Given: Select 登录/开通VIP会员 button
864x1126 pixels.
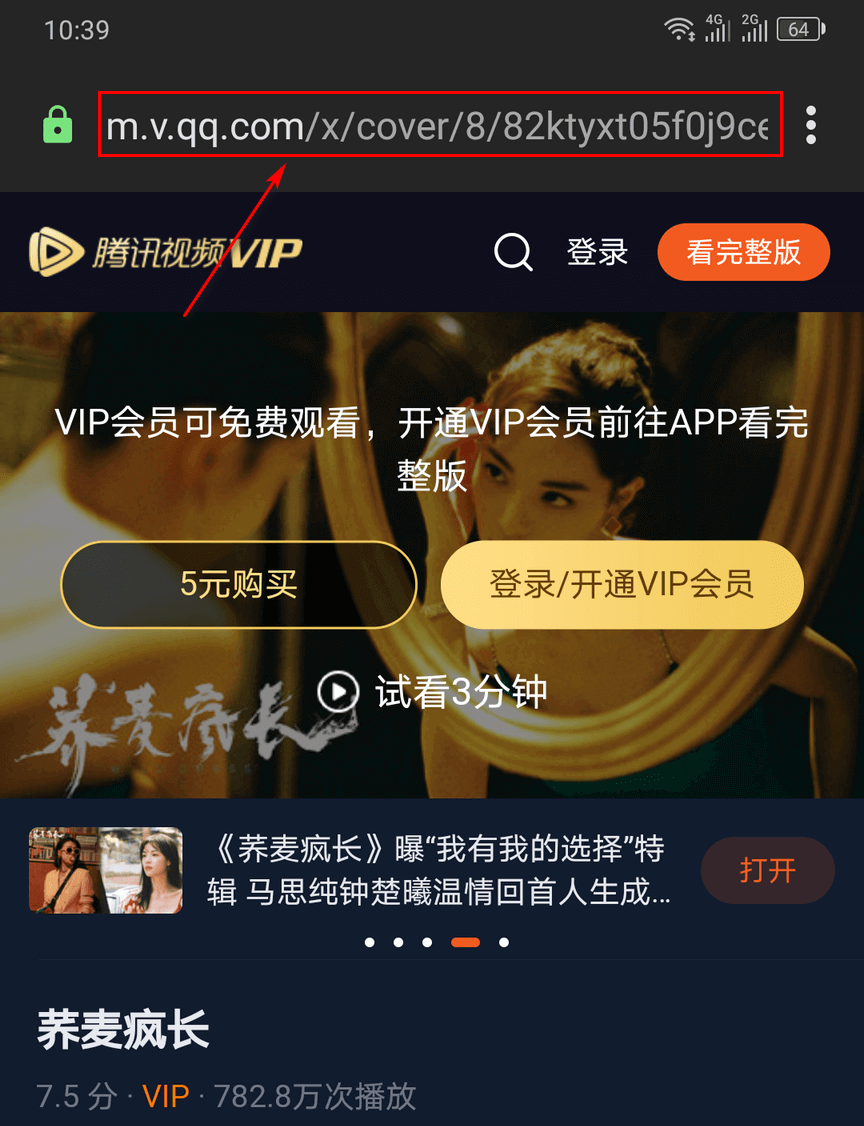Looking at the screenshot, I should pos(622,585).
